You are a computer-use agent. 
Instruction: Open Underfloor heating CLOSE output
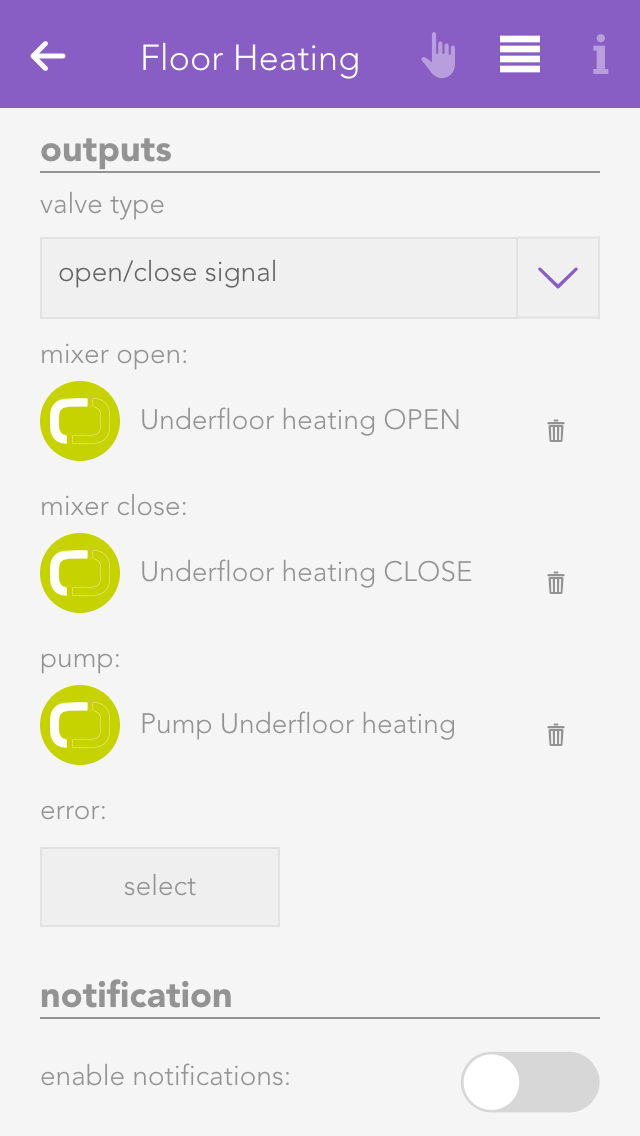(x=305, y=572)
